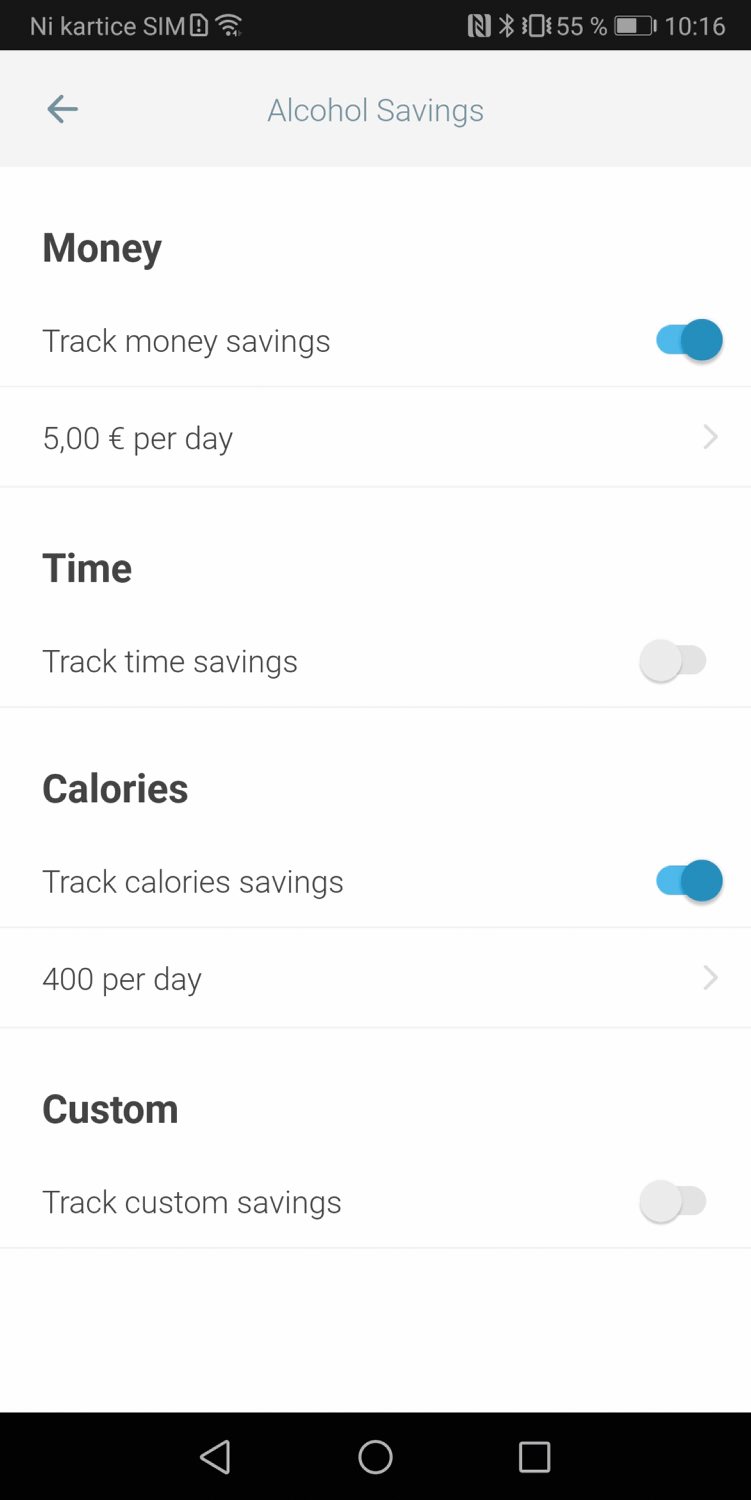Switch on Track custom savings
Image resolution: width=751 pixels, height=1500 pixels.
[x=673, y=1201]
